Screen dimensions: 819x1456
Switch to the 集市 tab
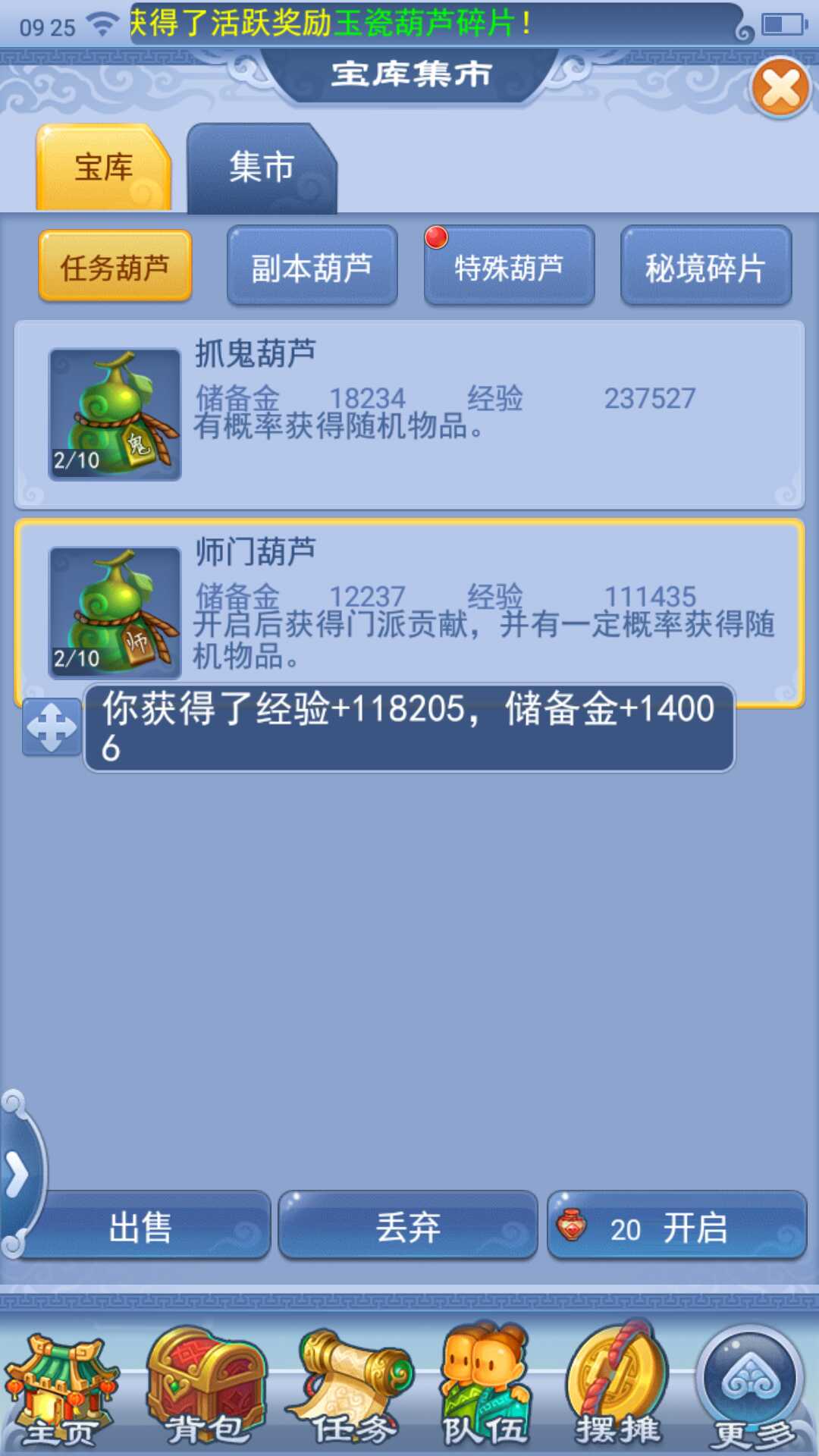coord(262,168)
